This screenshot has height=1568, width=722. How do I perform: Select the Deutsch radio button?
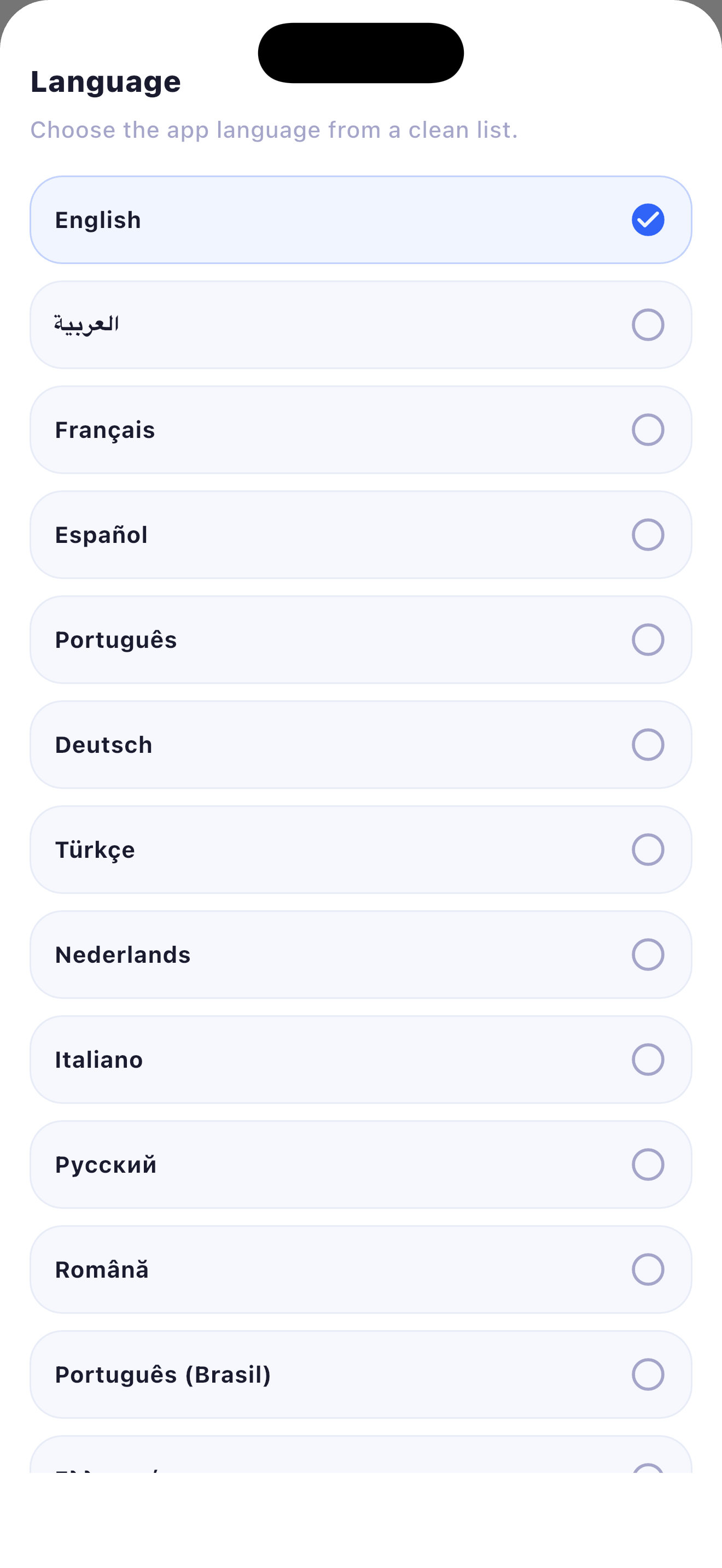pyautogui.click(x=648, y=744)
